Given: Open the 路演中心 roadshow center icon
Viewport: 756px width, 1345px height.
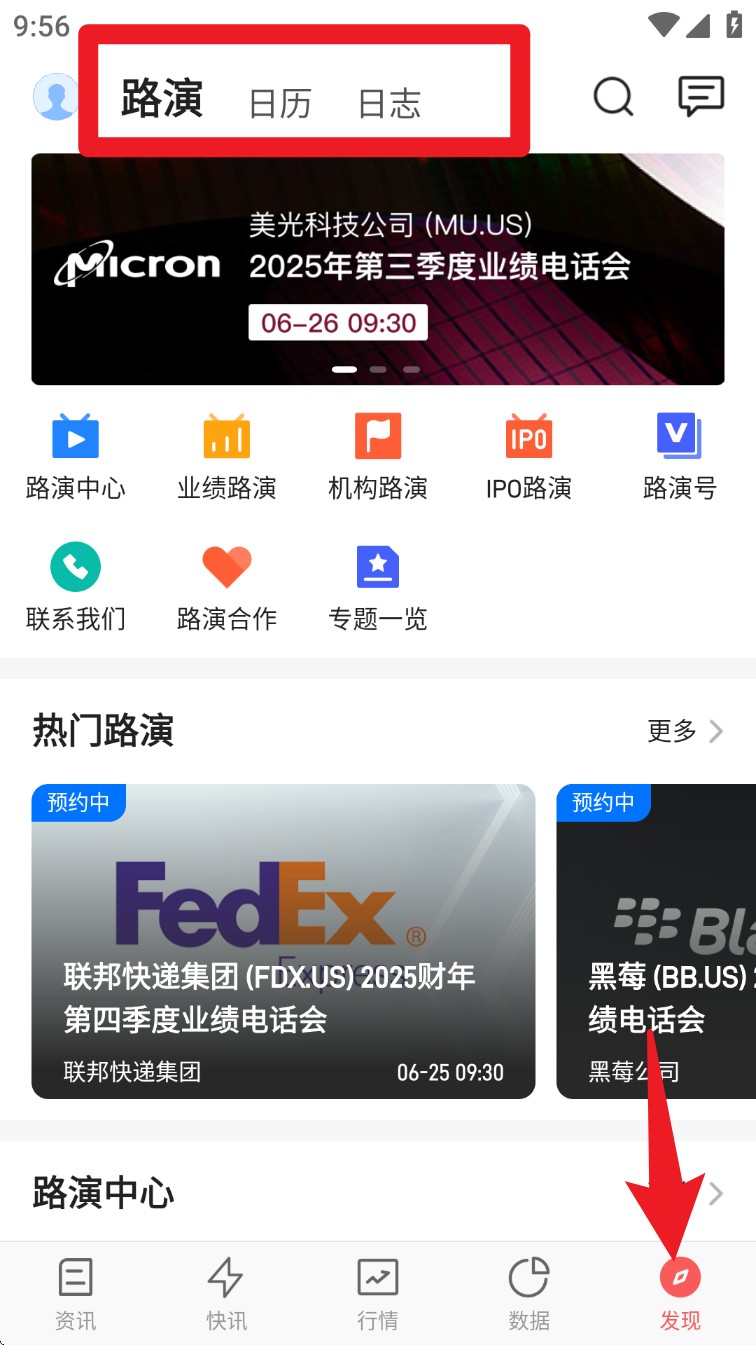Looking at the screenshot, I should [x=75, y=455].
